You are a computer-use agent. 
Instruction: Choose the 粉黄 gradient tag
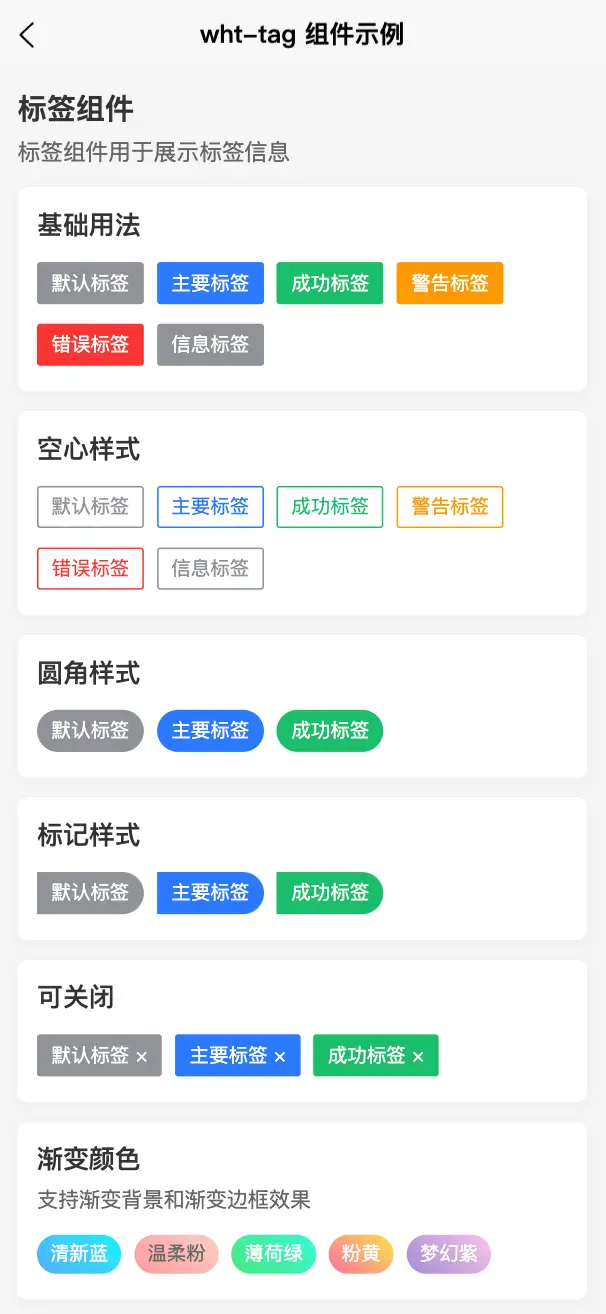click(361, 1253)
